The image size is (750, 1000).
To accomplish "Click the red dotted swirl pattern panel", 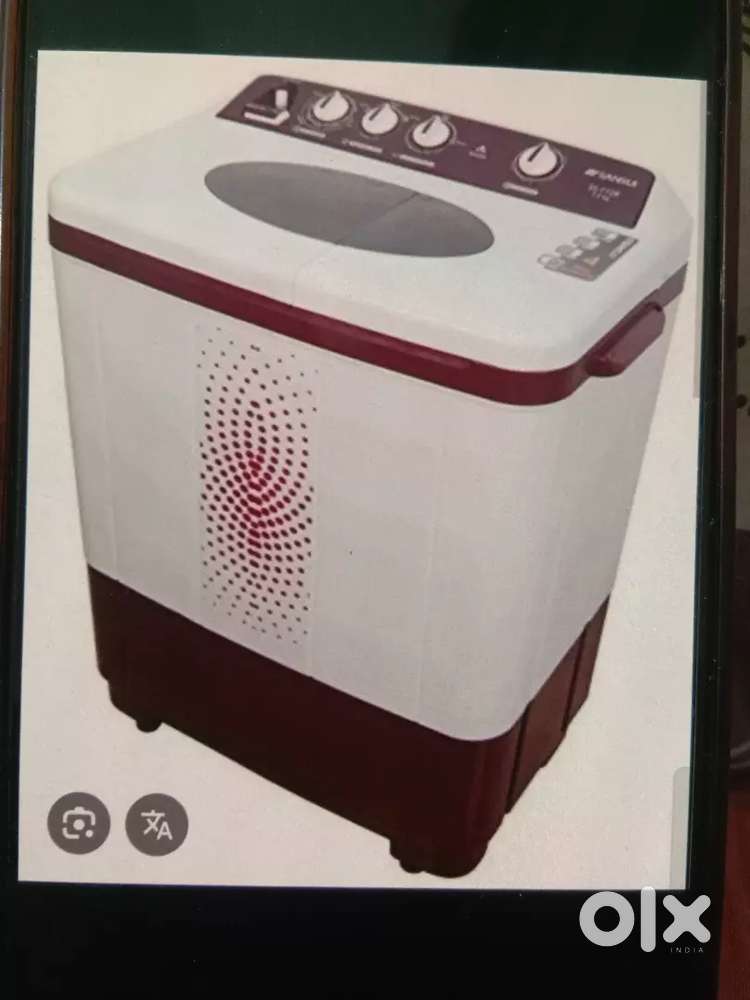I will (255, 490).
